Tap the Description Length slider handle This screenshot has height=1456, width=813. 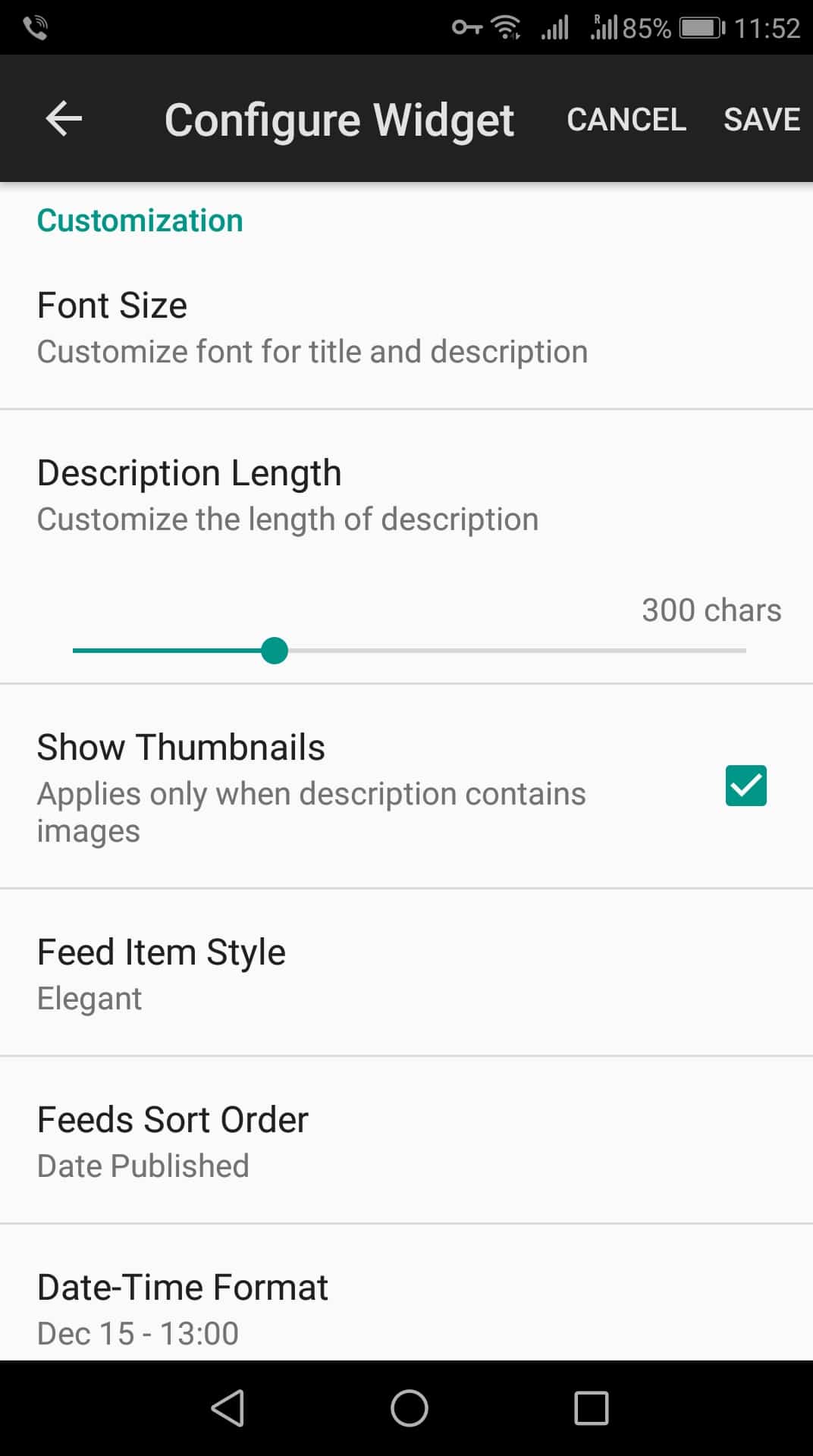tap(274, 650)
